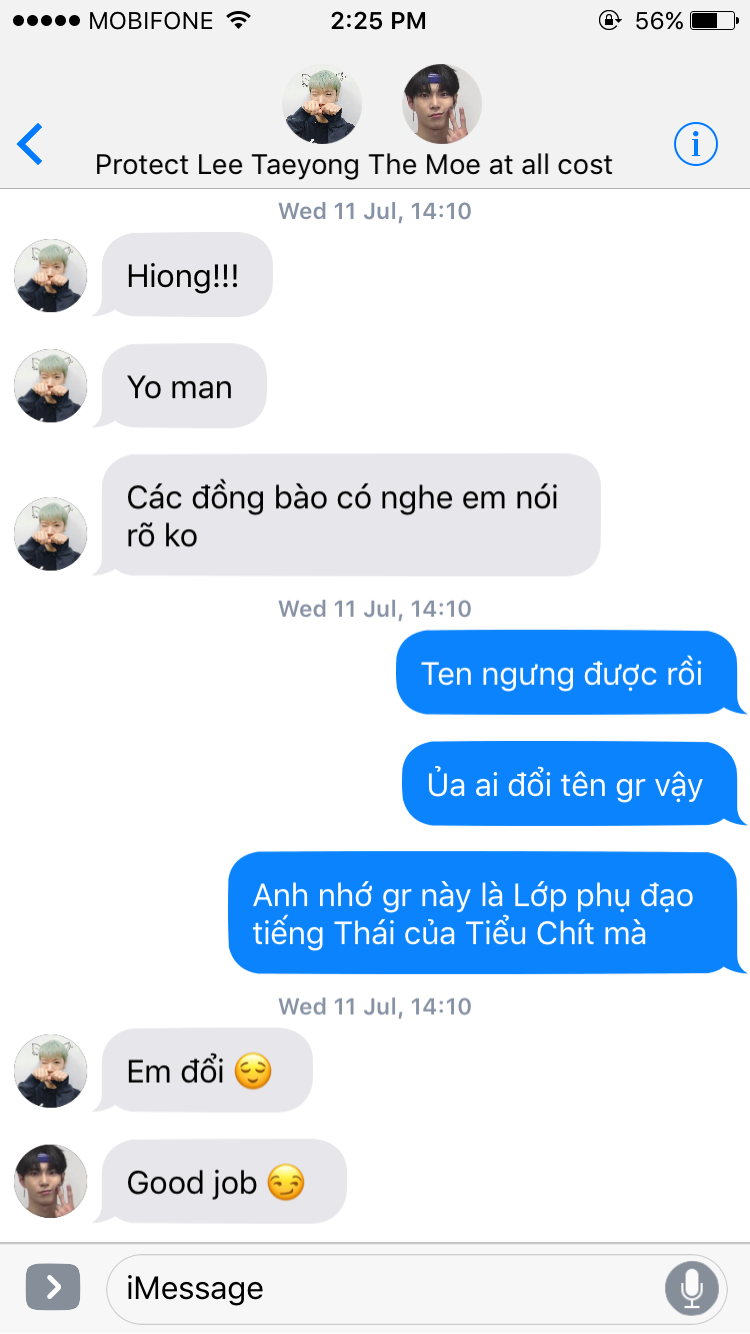Record an audio message with microphone
The height and width of the screenshot is (1334, 750).
(x=691, y=1288)
